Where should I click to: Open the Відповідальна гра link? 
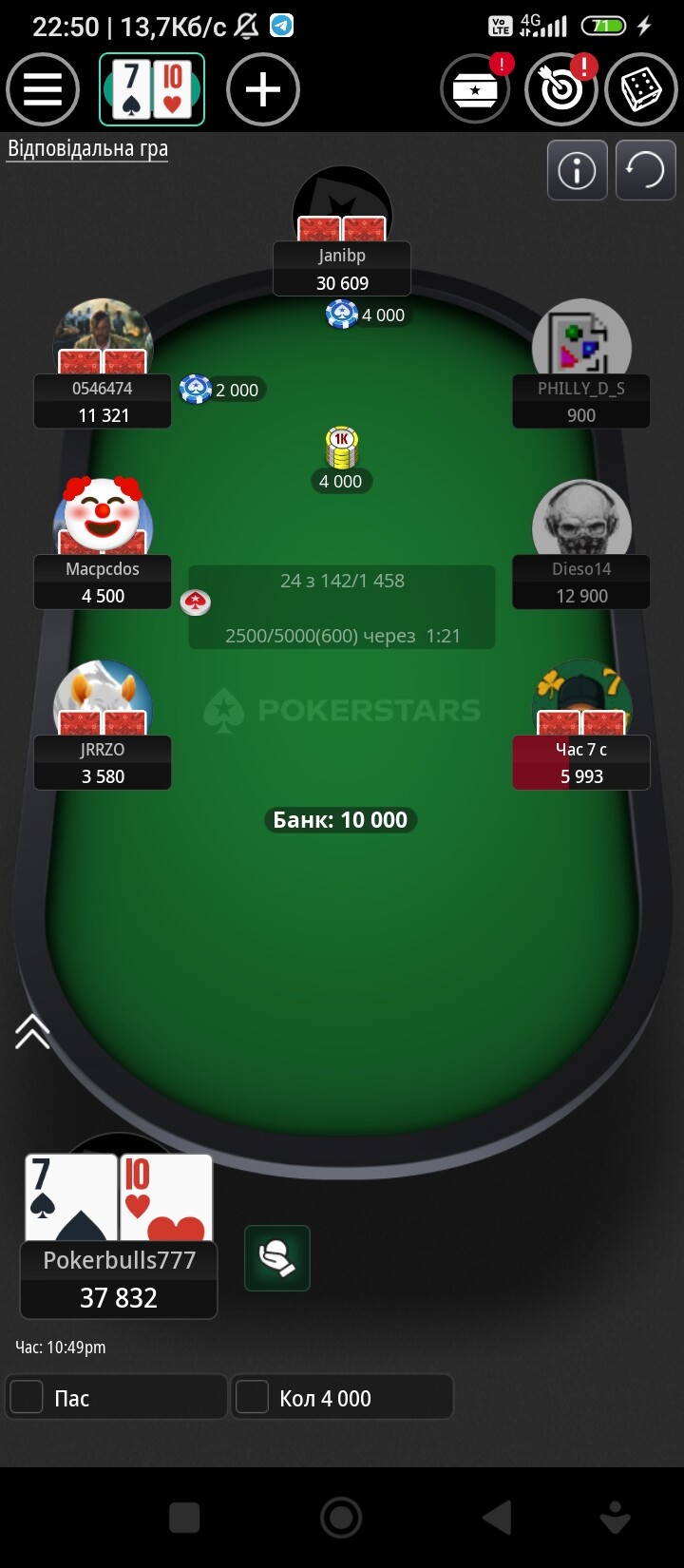87,149
